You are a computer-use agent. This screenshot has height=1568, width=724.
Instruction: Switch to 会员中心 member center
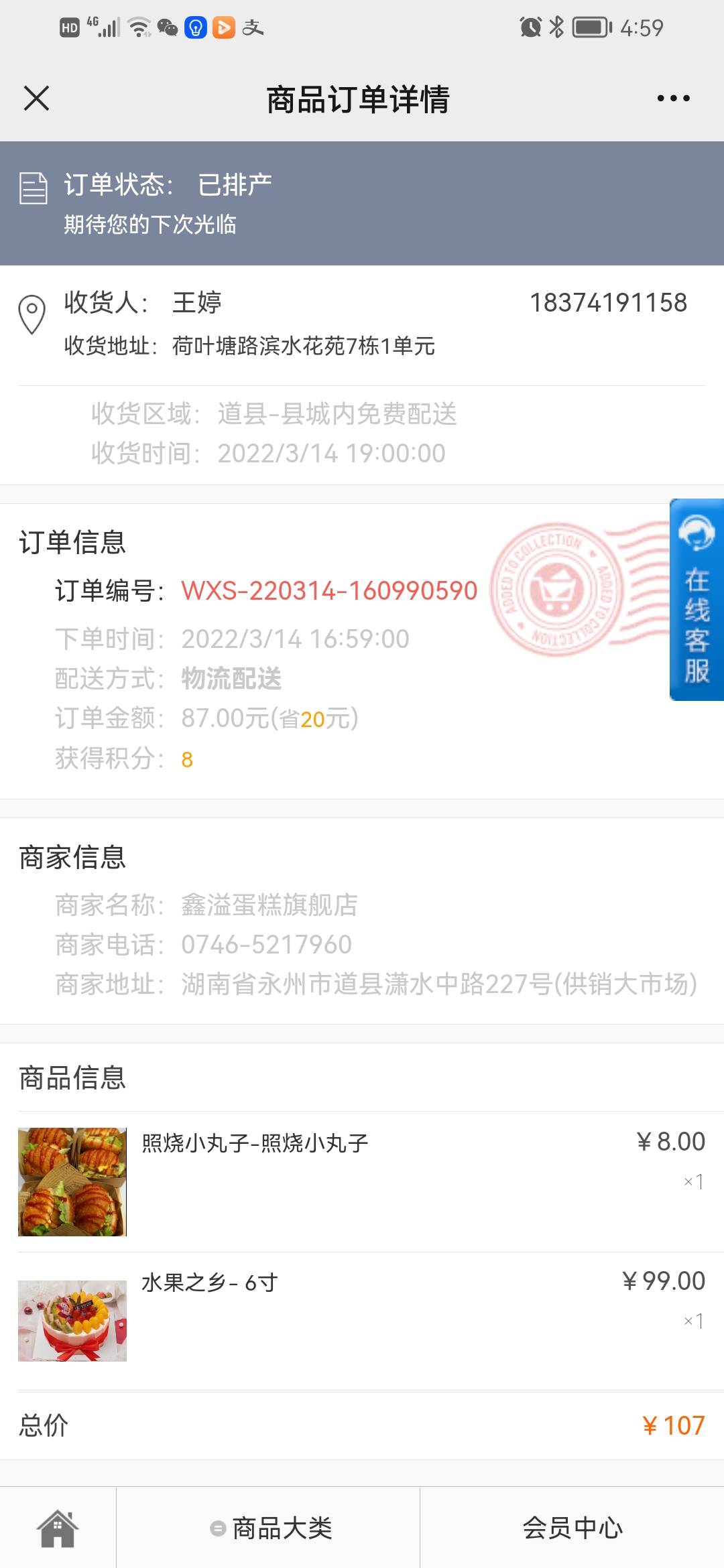(572, 1528)
